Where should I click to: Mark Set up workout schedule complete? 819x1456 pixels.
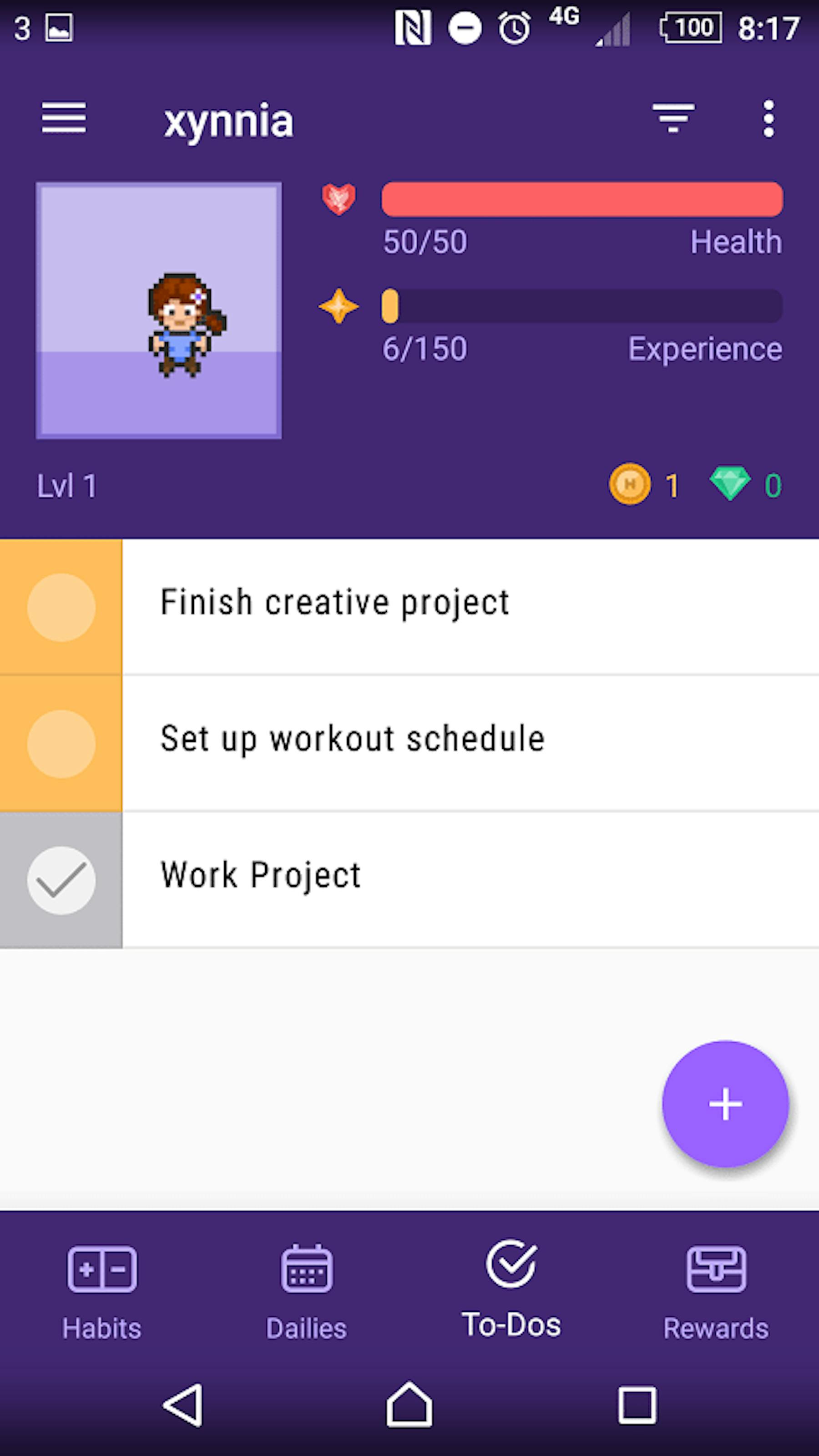pyautogui.click(x=61, y=744)
